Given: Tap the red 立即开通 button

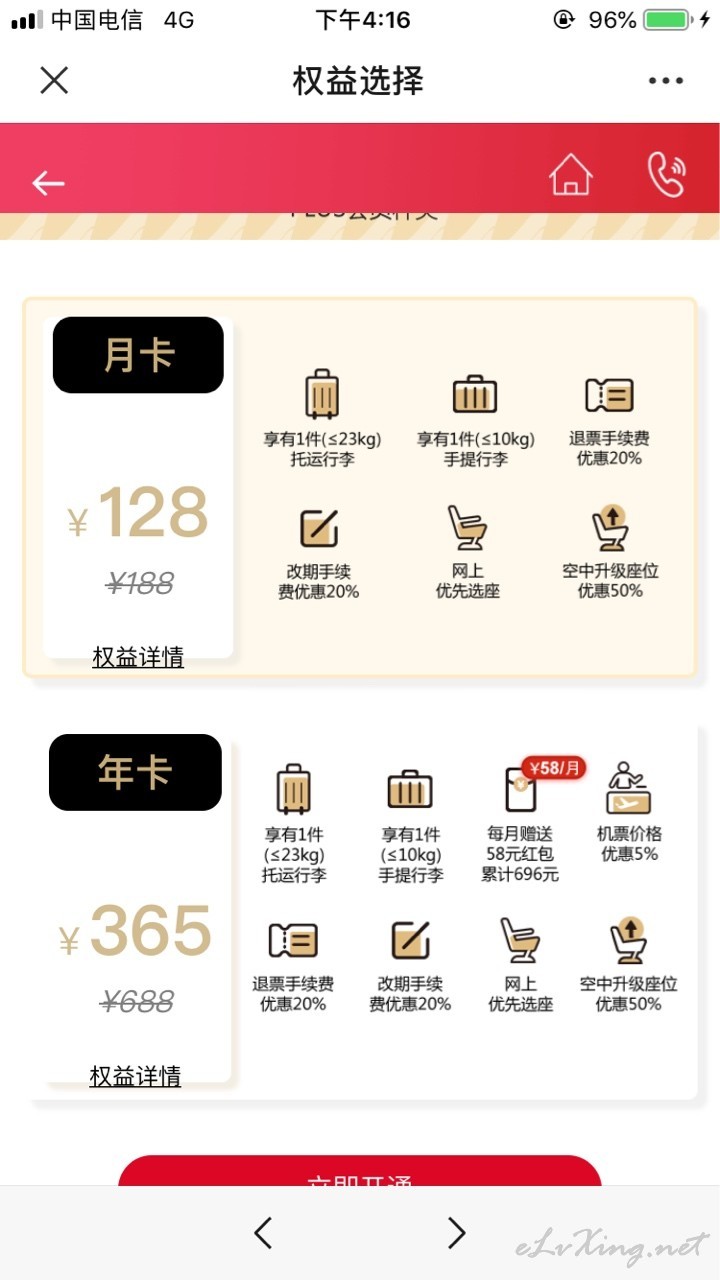Looking at the screenshot, I should pos(360,1171).
